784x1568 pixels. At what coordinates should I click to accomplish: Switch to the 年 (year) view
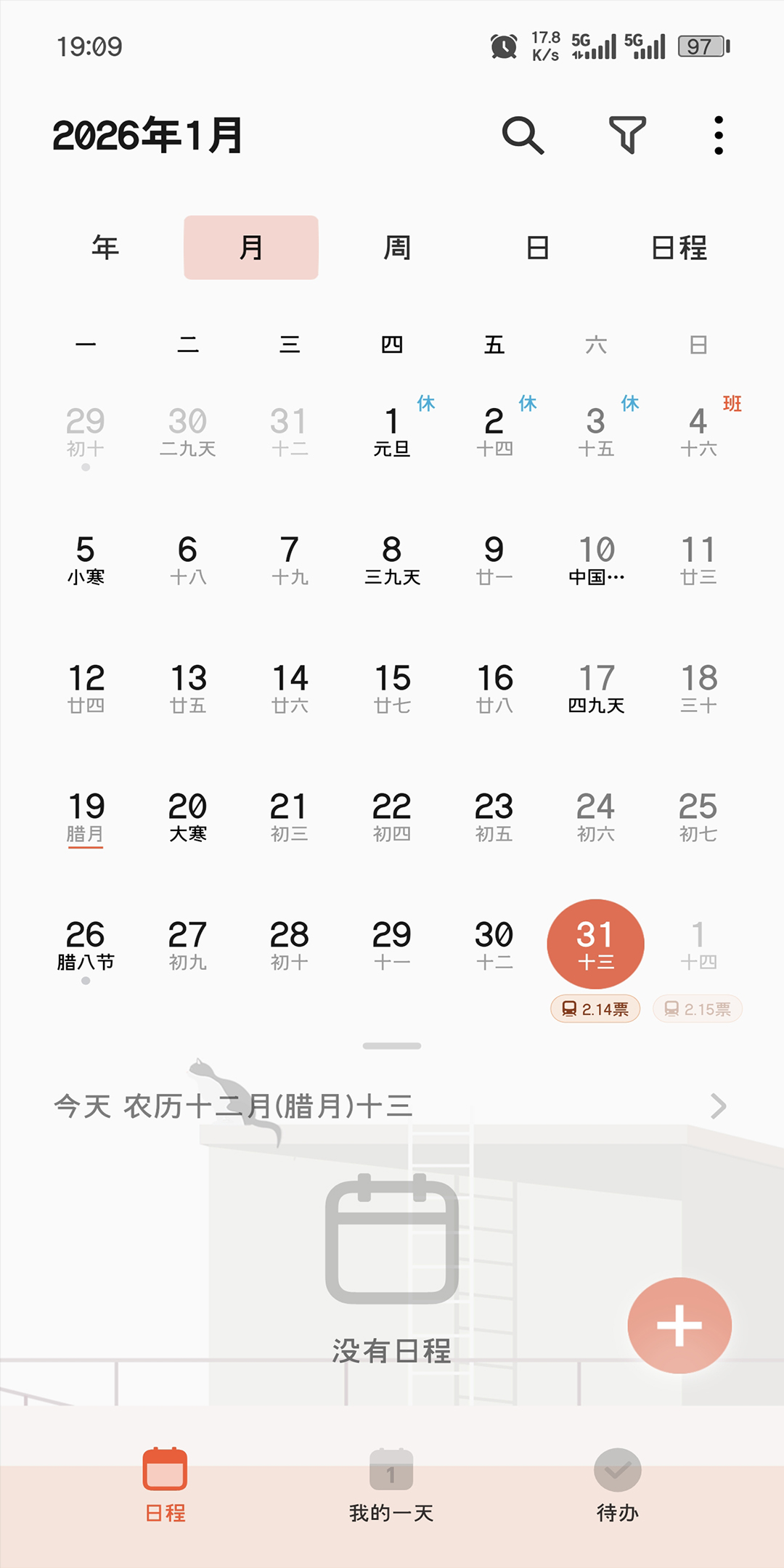[105, 248]
